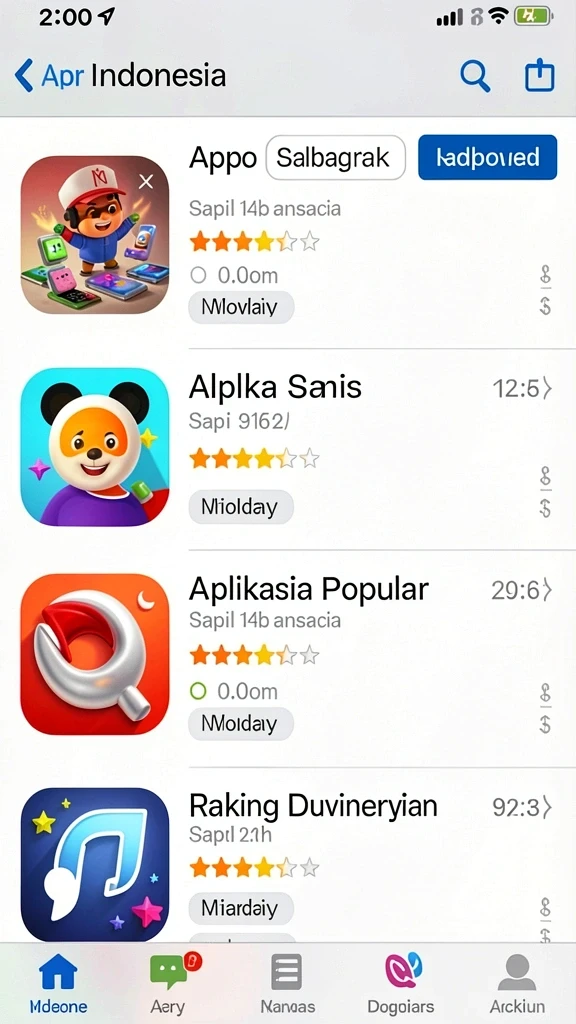The height and width of the screenshot is (1024, 576).
Task: Open the Arckiun profile tab
Action: click(x=516, y=984)
